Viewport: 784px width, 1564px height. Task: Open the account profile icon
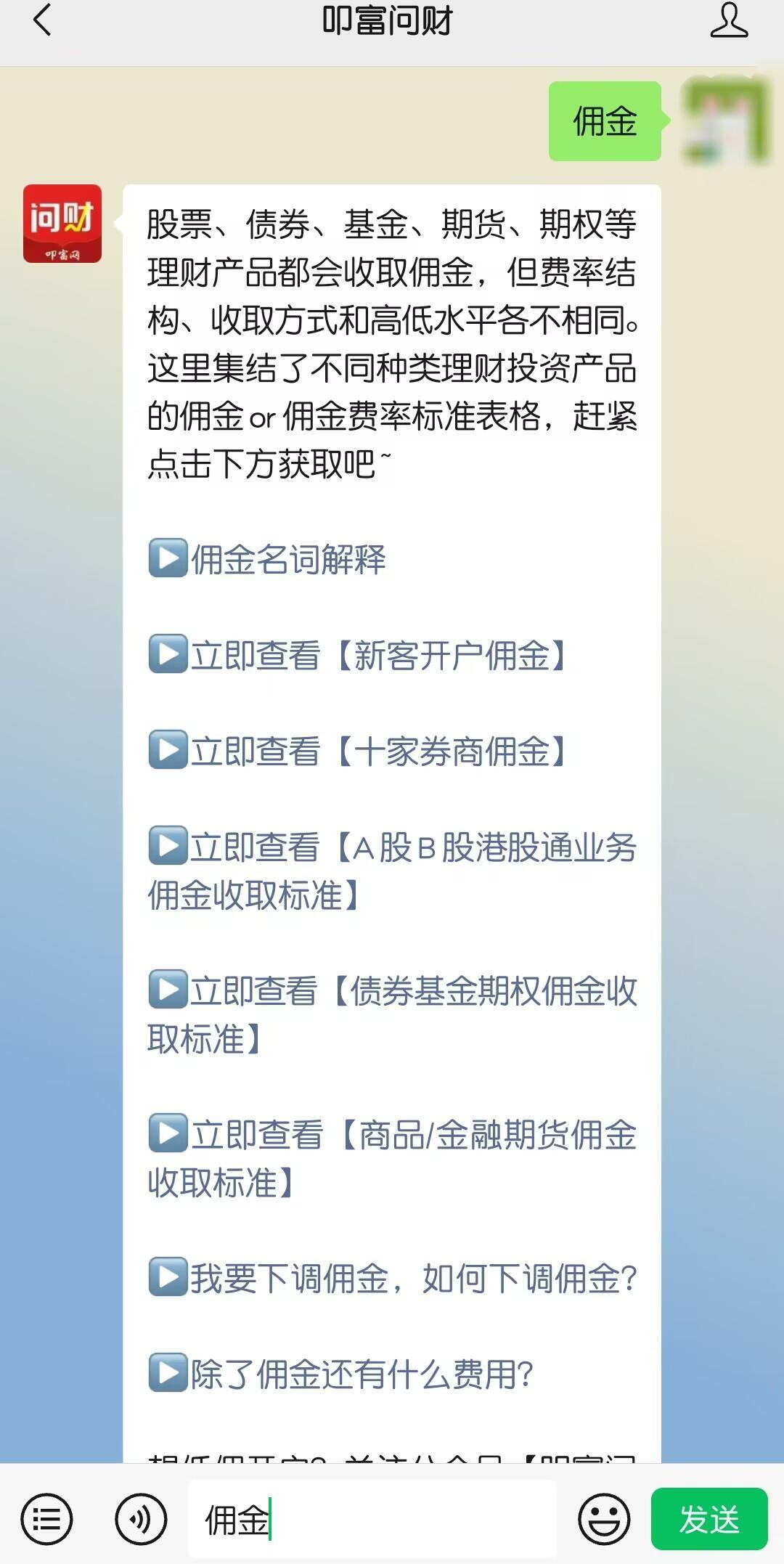click(x=728, y=20)
